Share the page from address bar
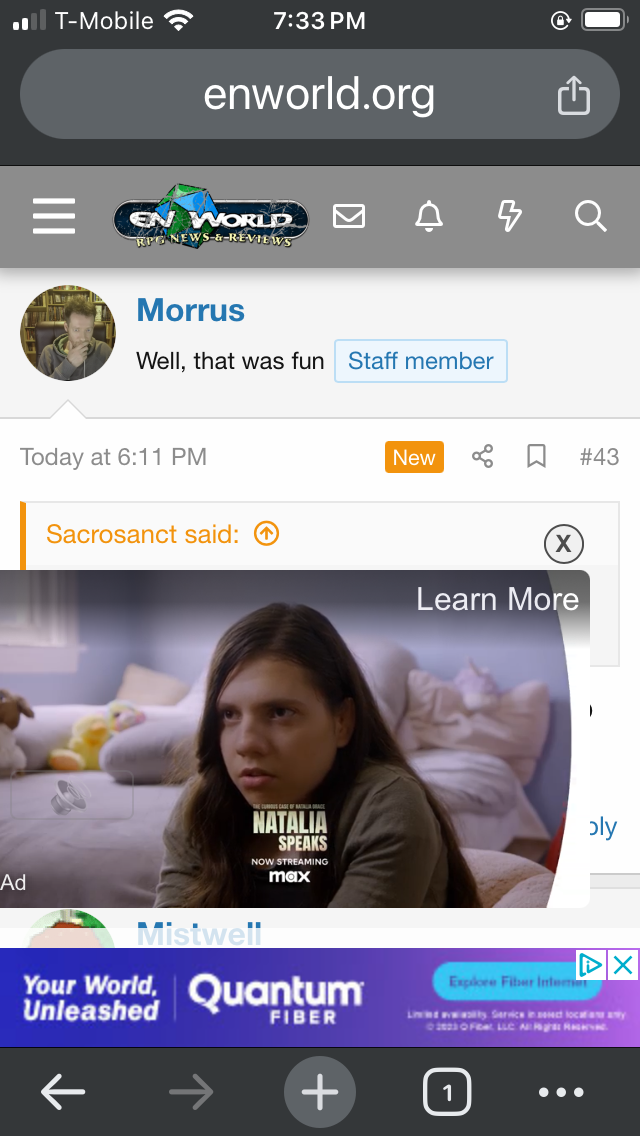The image size is (640, 1136). pyautogui.click(x=573, y=97)
